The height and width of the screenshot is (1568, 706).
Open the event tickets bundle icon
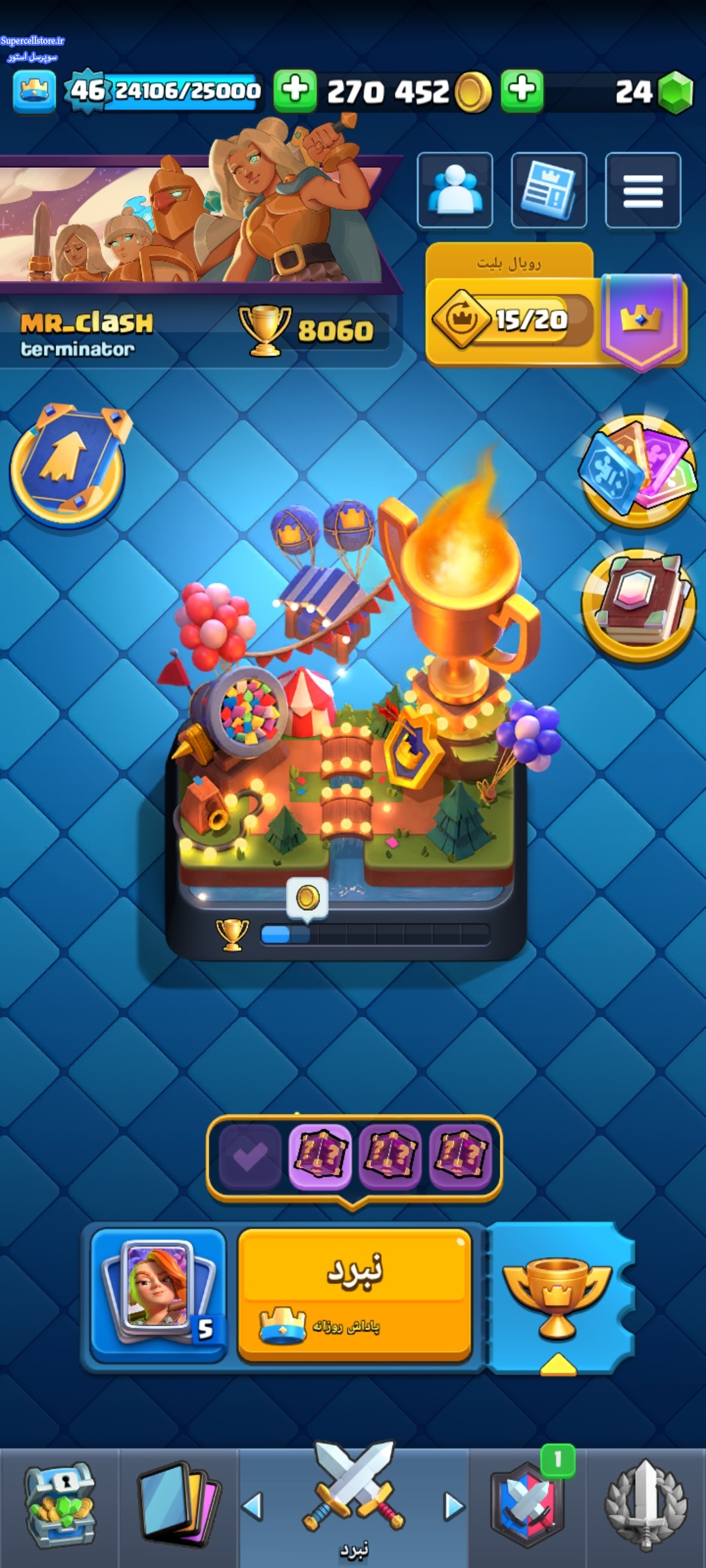pos(639,469)
